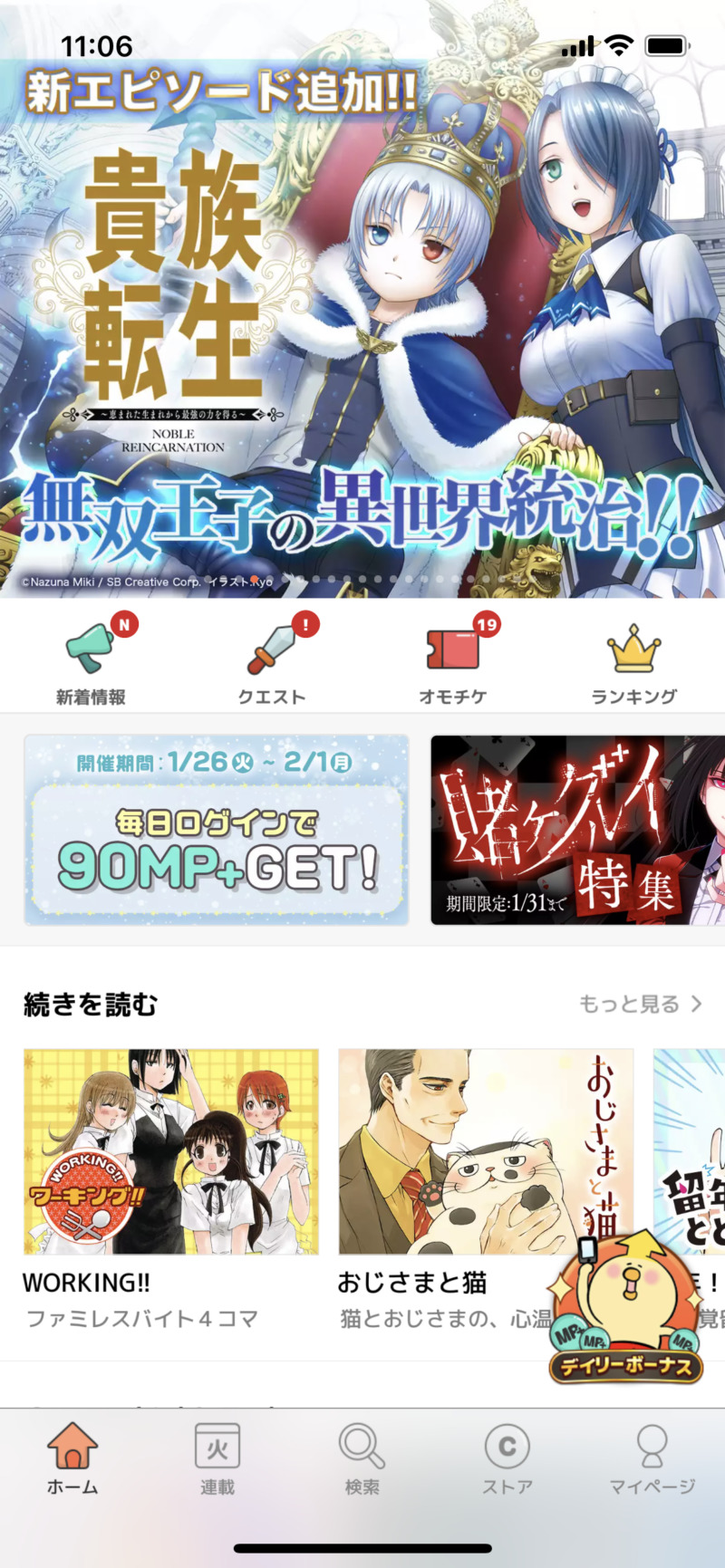Tap もっと見る next to 続きを読む
This screenshot has height=1568, width=725.
(640, 1004)
